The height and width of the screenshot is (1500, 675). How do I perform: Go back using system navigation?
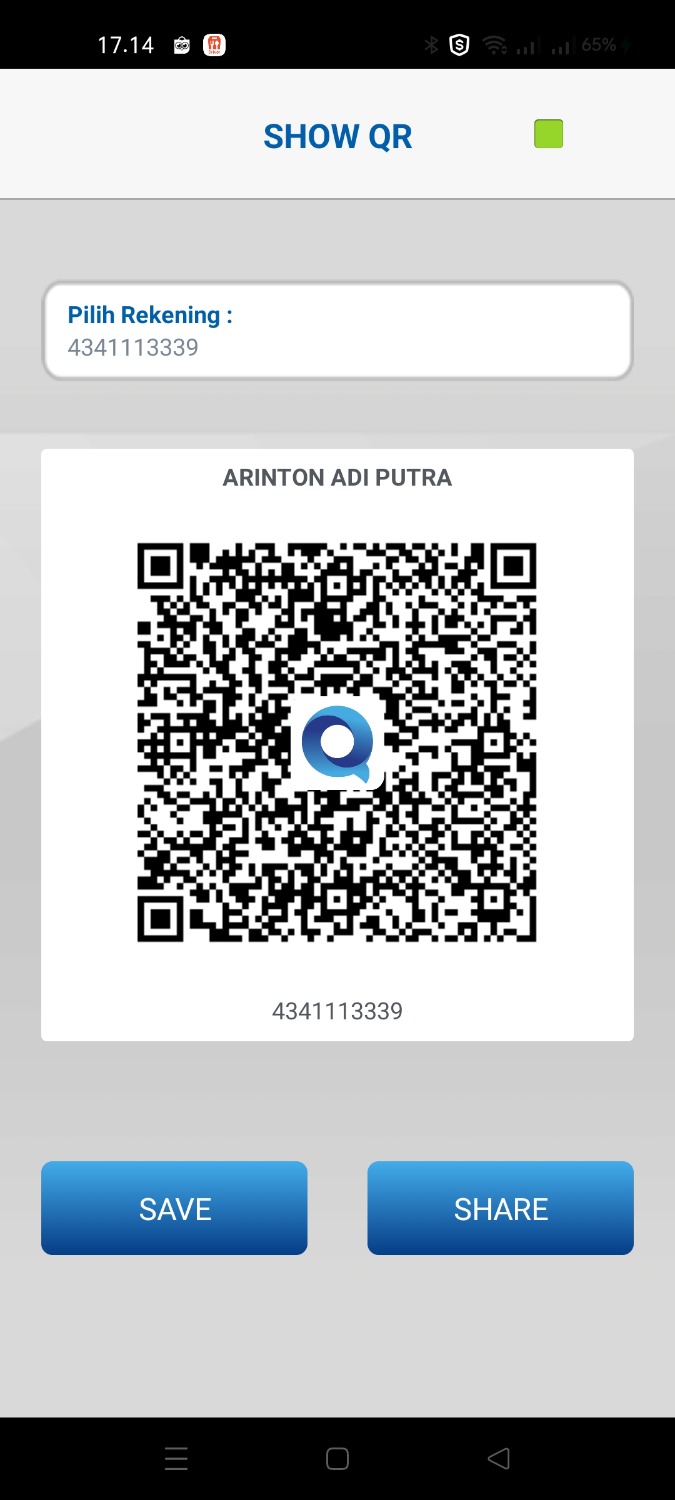click(x=498, y=1459)
